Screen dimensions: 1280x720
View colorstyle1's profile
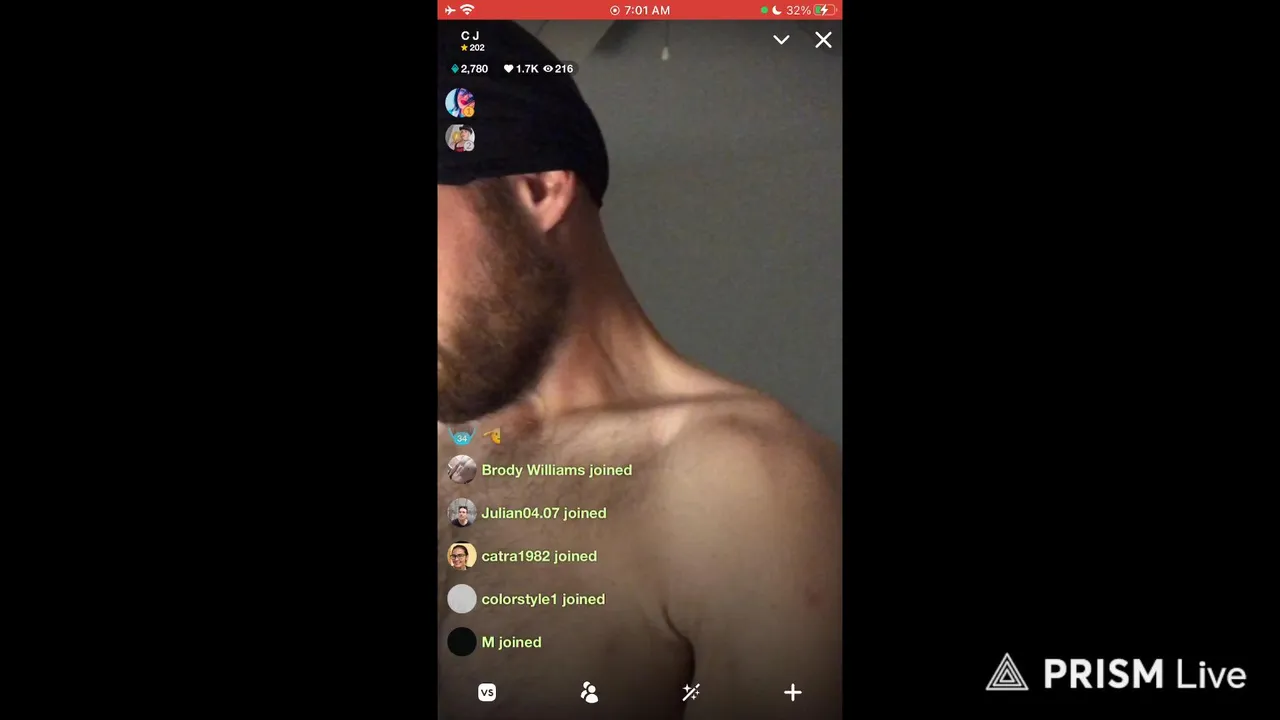462,599
